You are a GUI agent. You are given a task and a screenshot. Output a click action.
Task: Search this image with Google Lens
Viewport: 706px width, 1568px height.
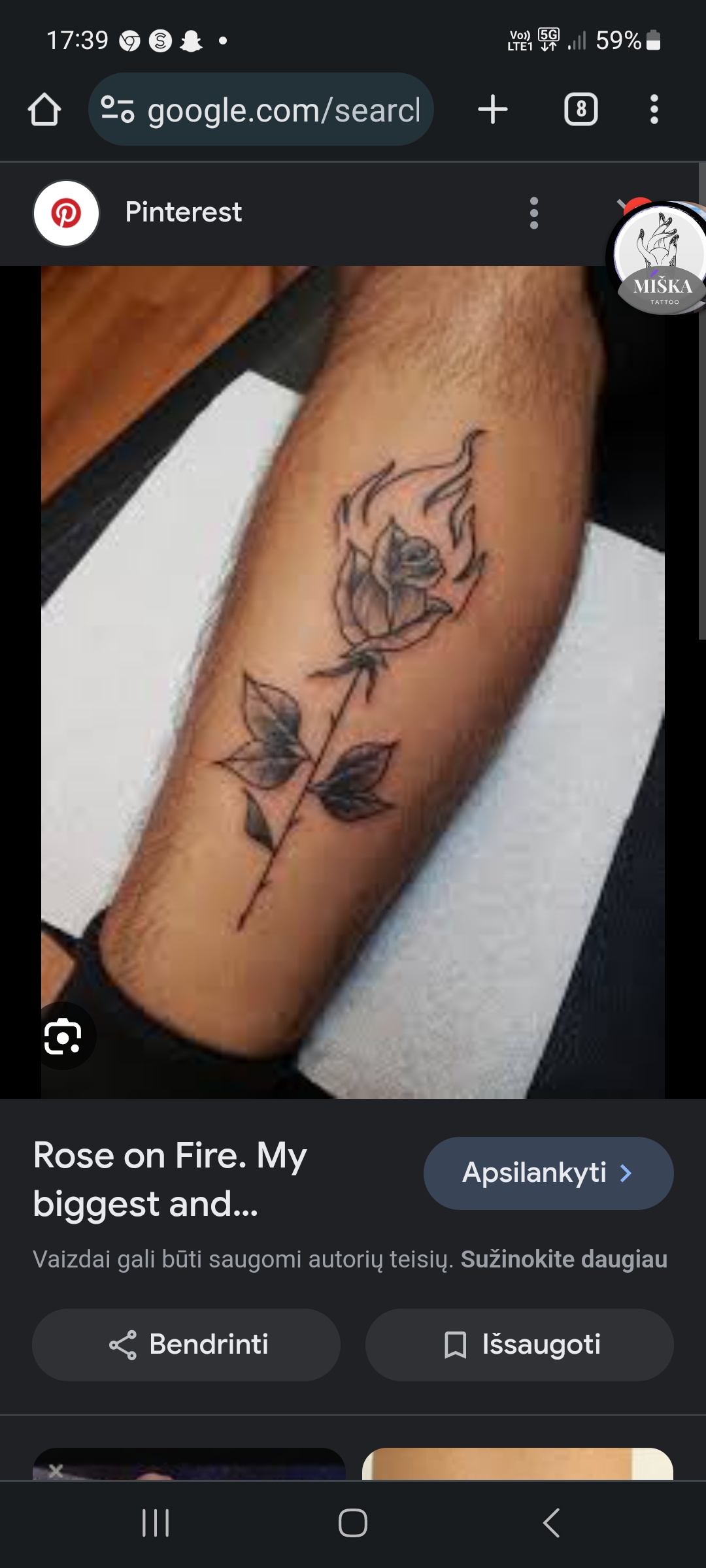[x=63, y=1036]
